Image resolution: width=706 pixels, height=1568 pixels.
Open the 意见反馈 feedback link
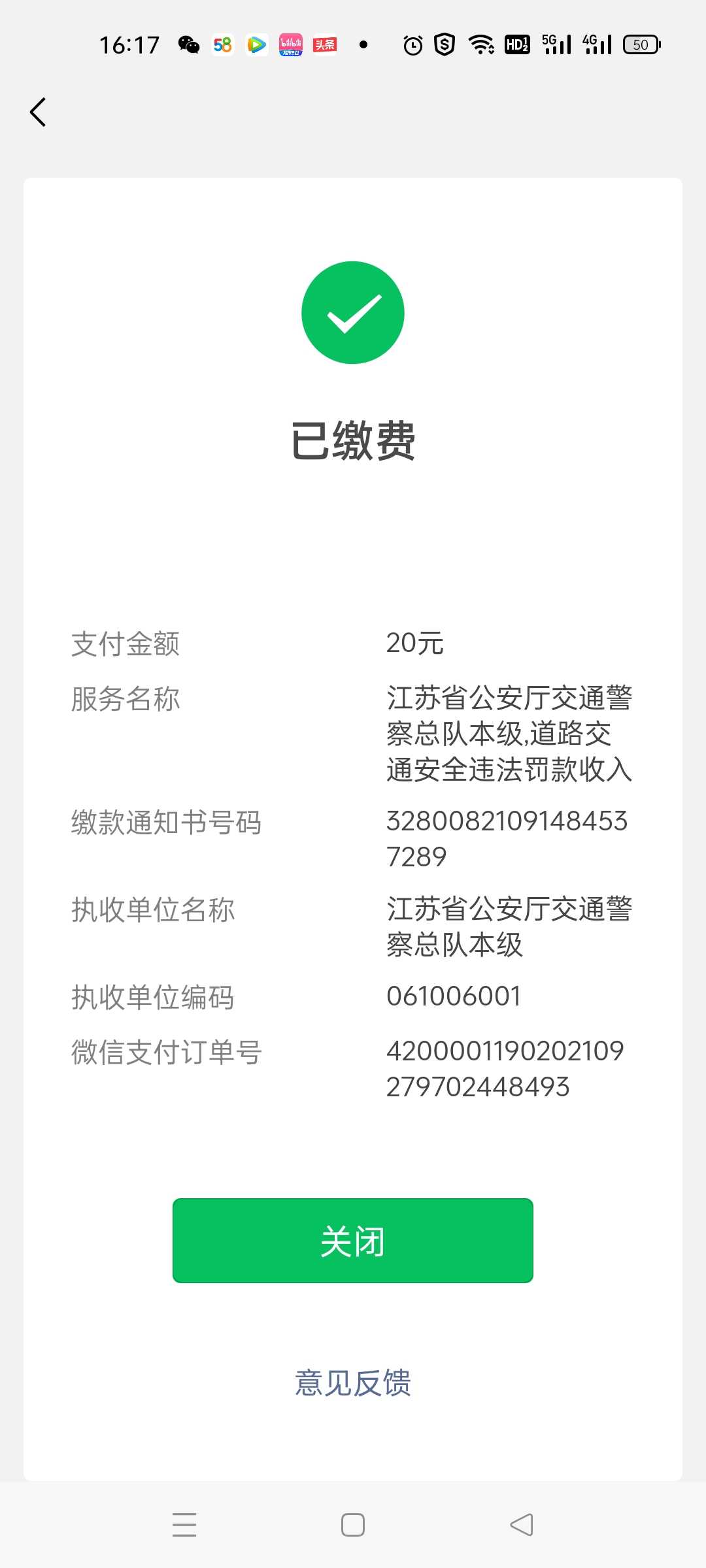[353, 1383]
